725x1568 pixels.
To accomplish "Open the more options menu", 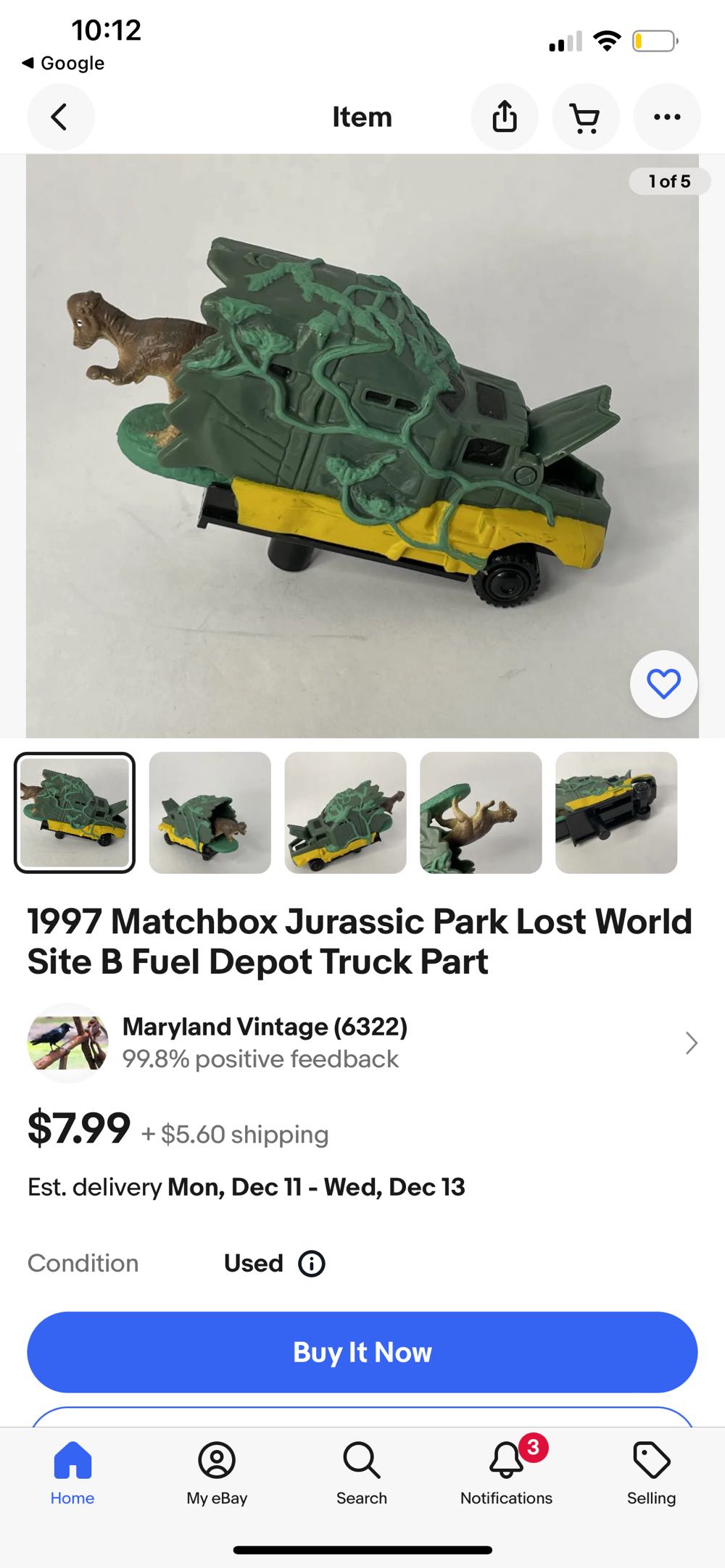I will click(x=667, y=117).
